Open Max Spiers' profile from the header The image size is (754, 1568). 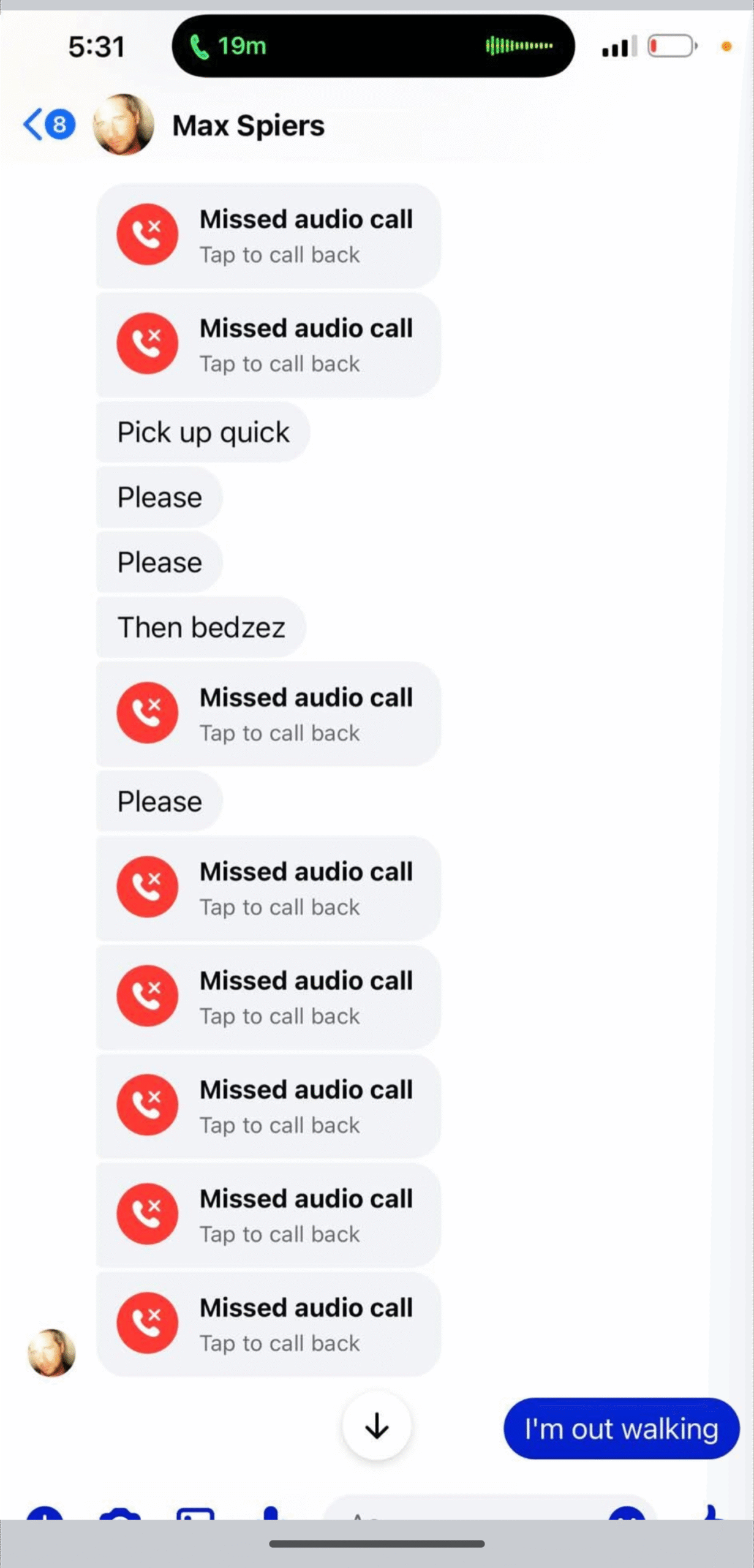coord(248,126)
